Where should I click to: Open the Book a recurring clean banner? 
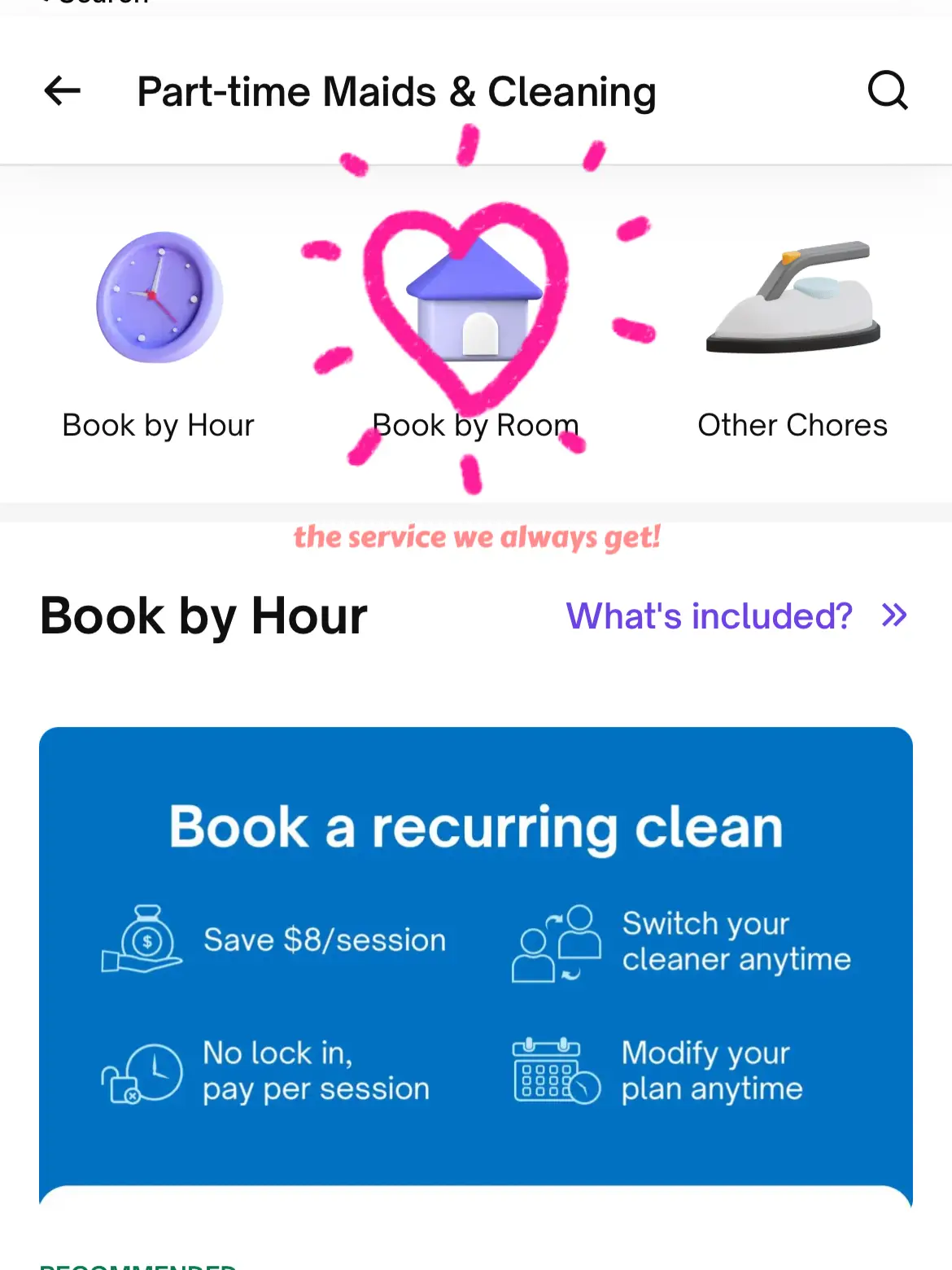[476, 952]
